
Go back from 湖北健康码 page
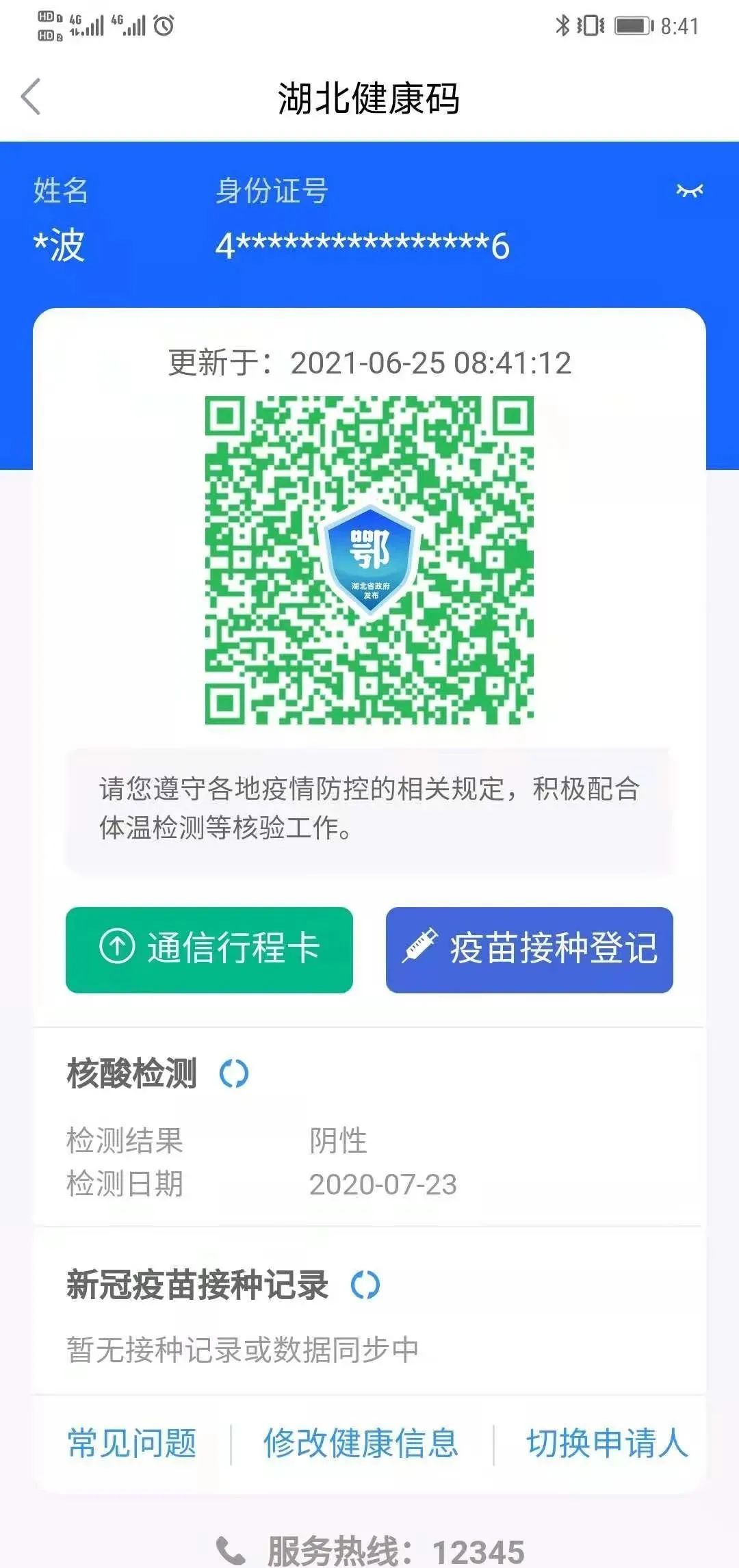coord(31,97)
